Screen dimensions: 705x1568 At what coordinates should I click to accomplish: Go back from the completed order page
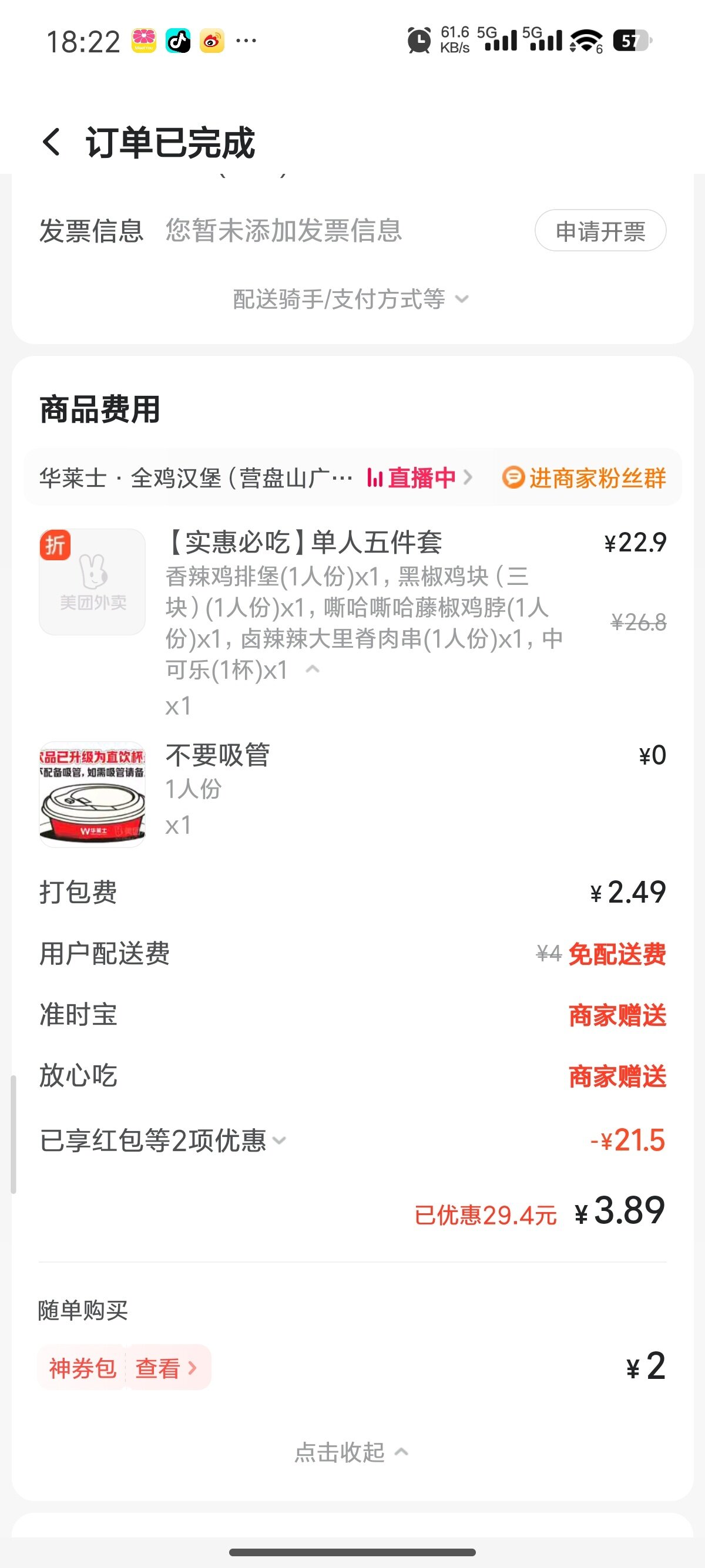coord(52,143)
